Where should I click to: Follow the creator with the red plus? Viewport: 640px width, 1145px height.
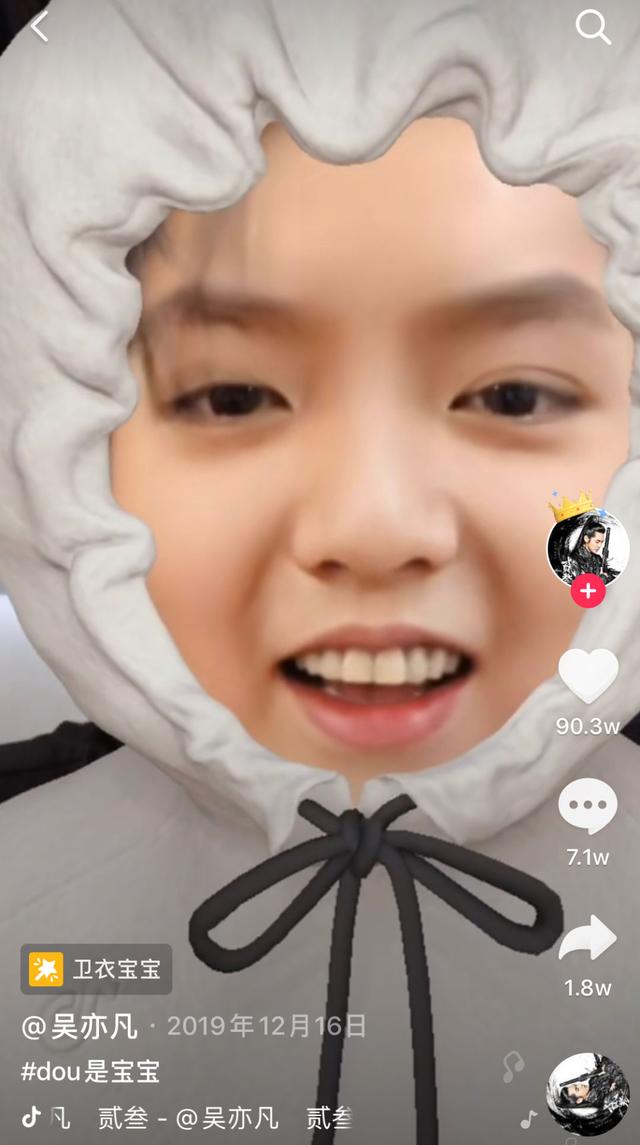click(x=587, y=591)
